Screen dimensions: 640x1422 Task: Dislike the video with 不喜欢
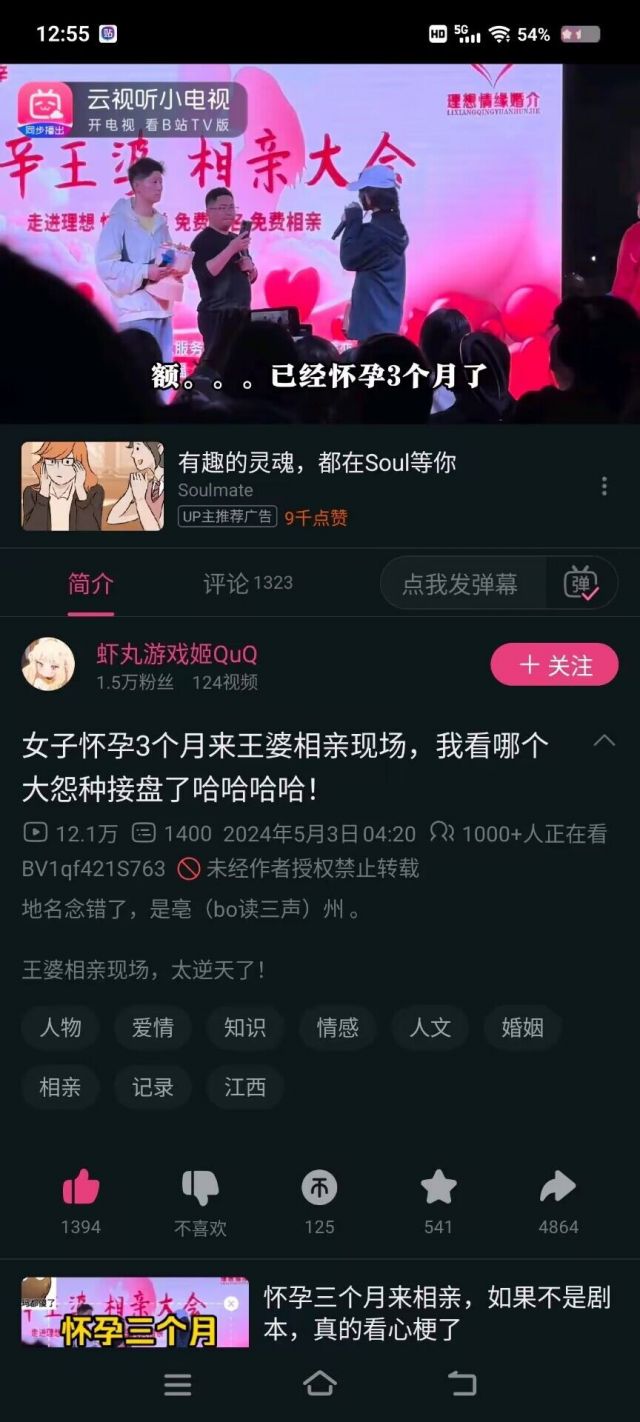pos(200,1190)
